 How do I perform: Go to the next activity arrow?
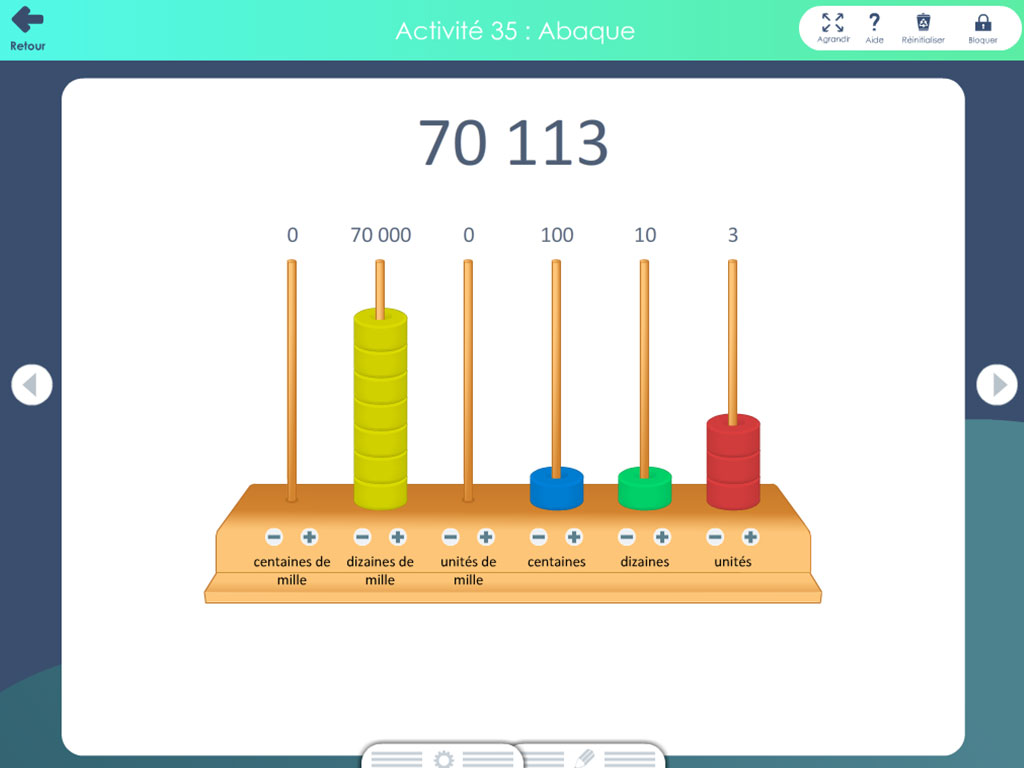click(x=996, y=385)
